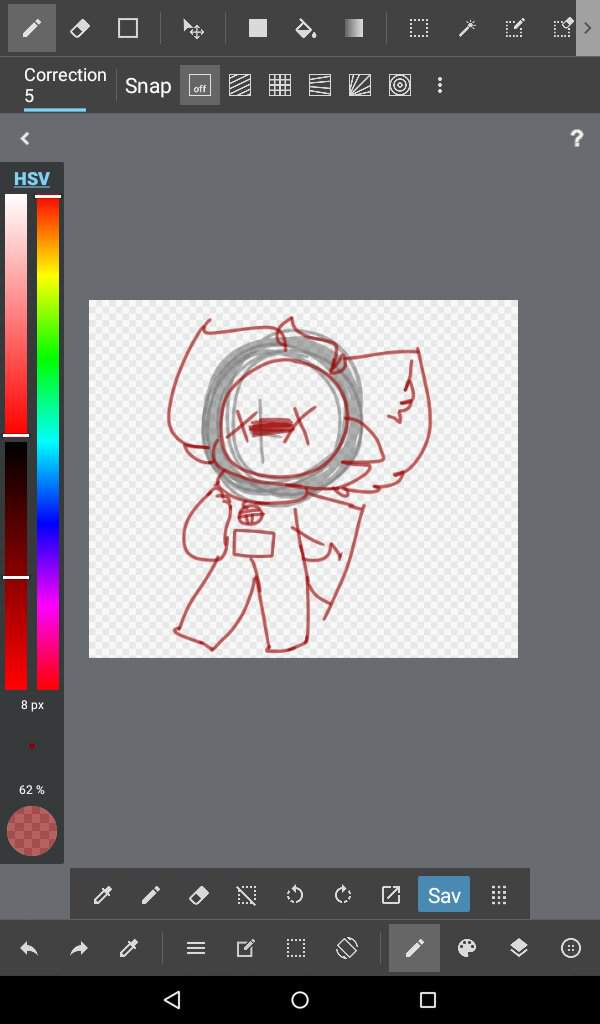Open the color palette panel
This screenshot has width=600, height=1024.
pyautogui.click(x=467, y=948)
